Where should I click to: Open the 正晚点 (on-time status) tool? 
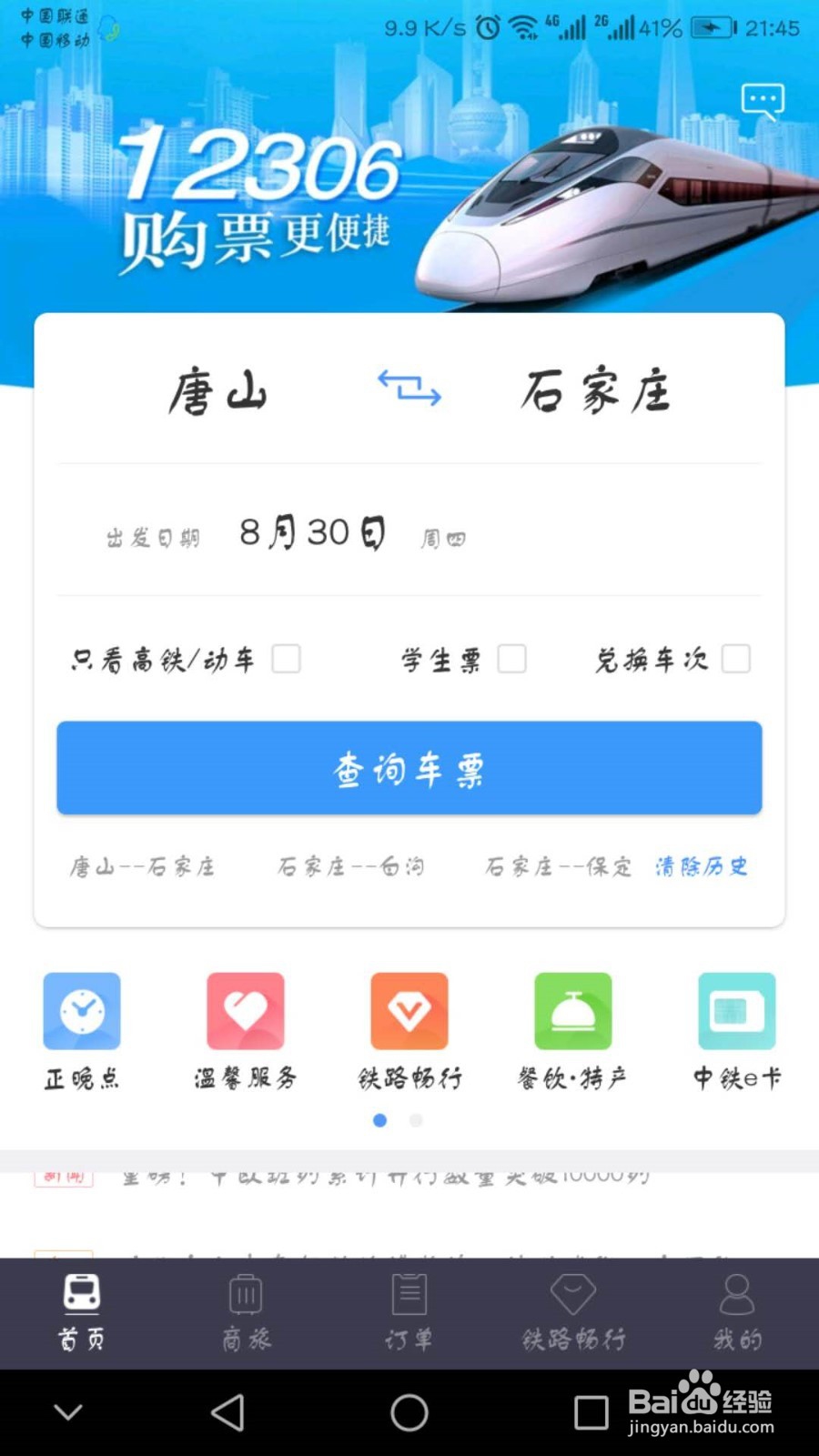tap(80, 1010)
